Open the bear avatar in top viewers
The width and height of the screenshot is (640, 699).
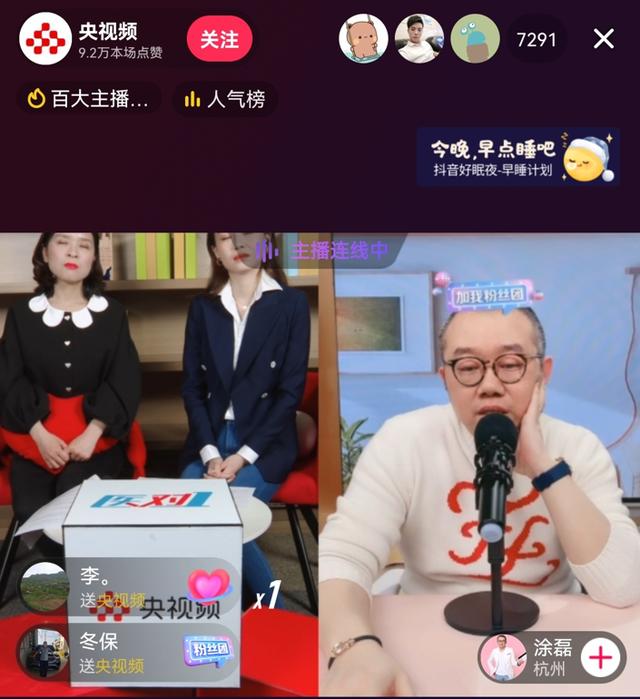coord(363,39)
